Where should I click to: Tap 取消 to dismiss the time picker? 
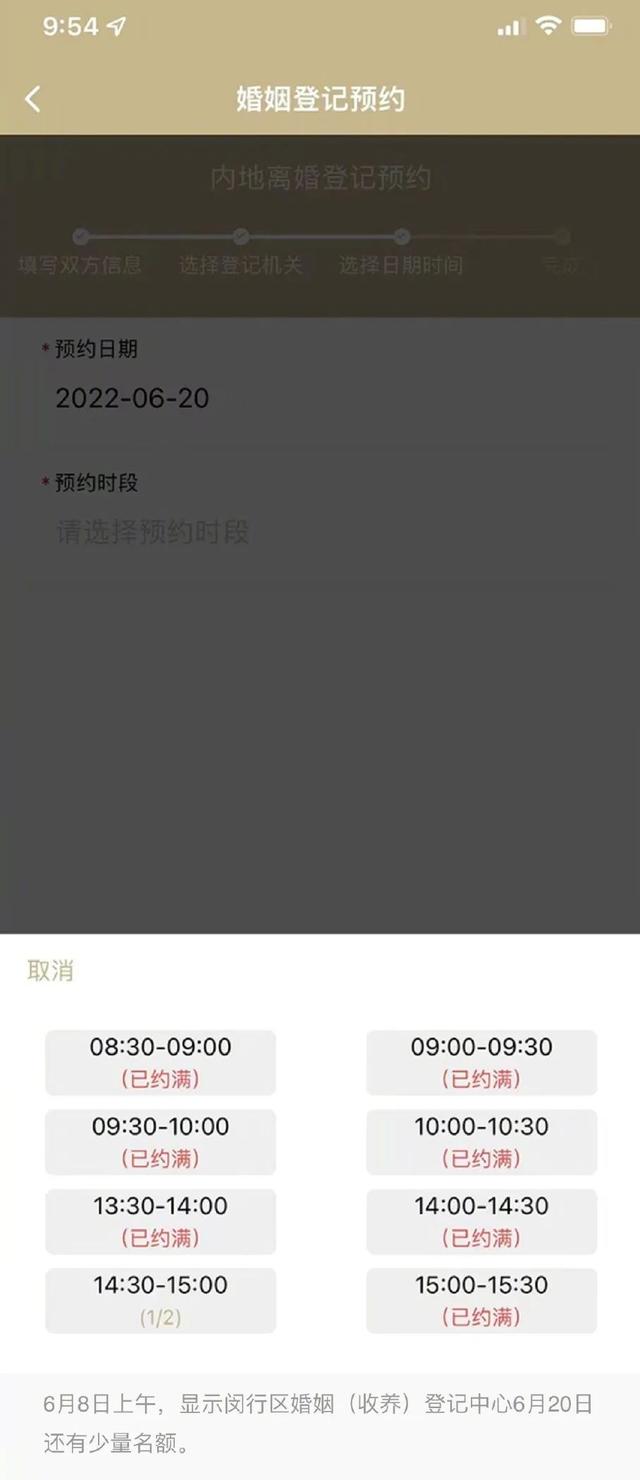(x=50, y=970)
